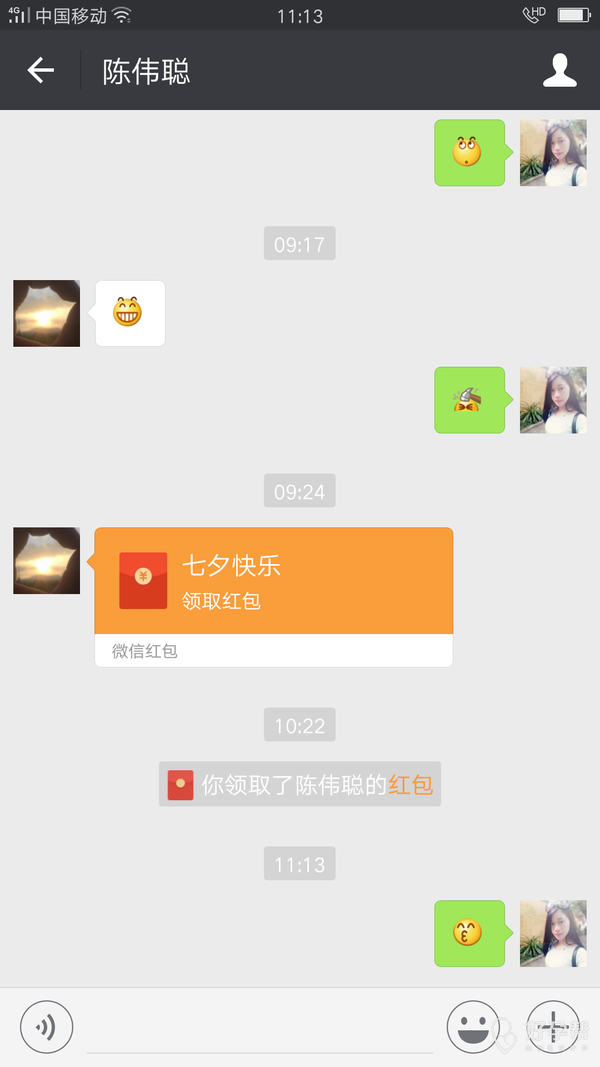Screen dimensions: 600x1067
Task: Open chat info via the profile icon
Action: coord(559,71)
